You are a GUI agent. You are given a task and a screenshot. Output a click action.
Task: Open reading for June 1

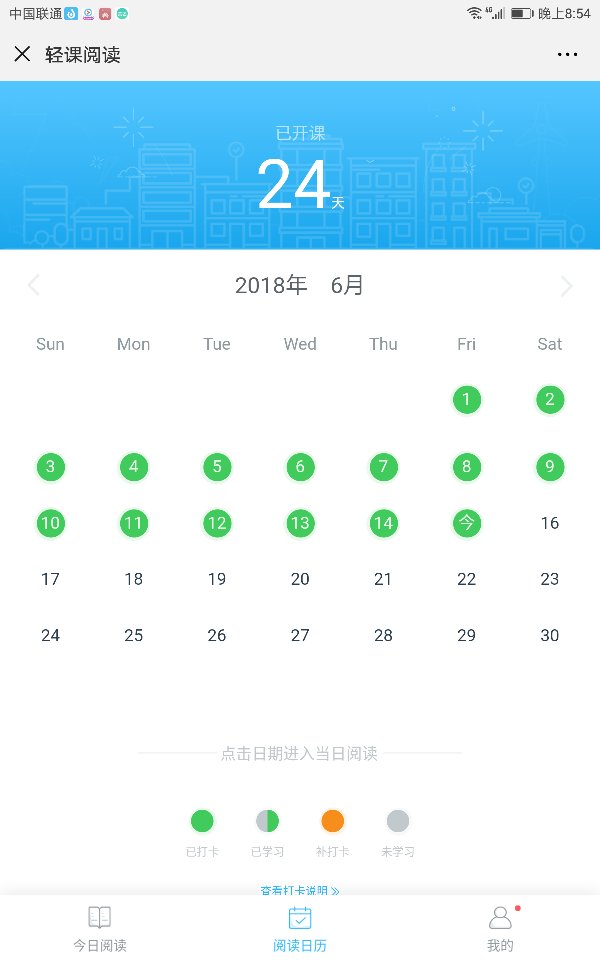coord(467,400)
